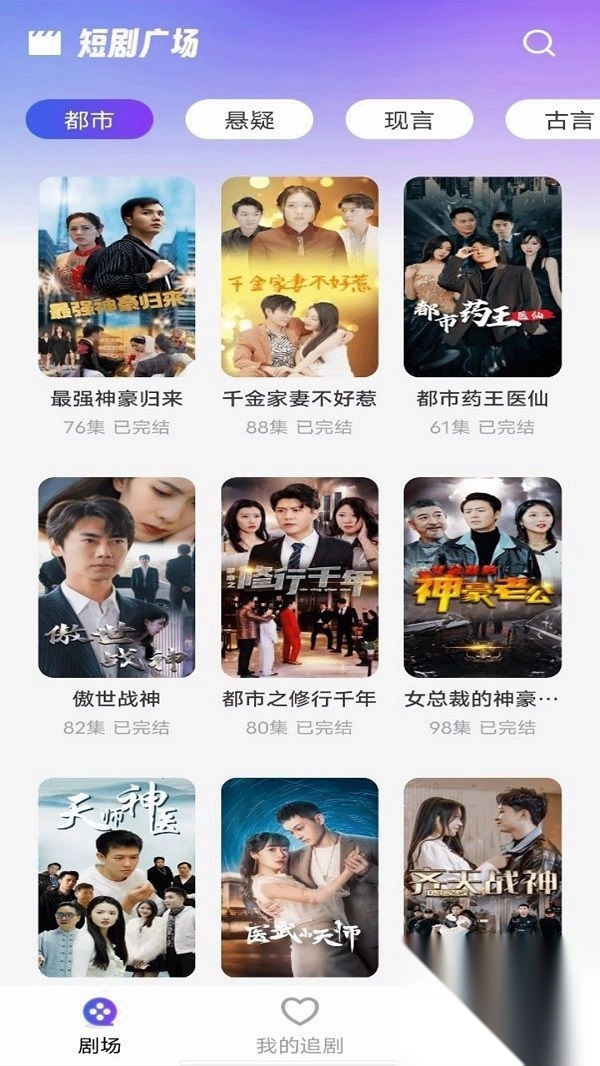The image size is (600, 1066).
Task: Switch to the 我的追剧 tab
Action: (299, 1028)
